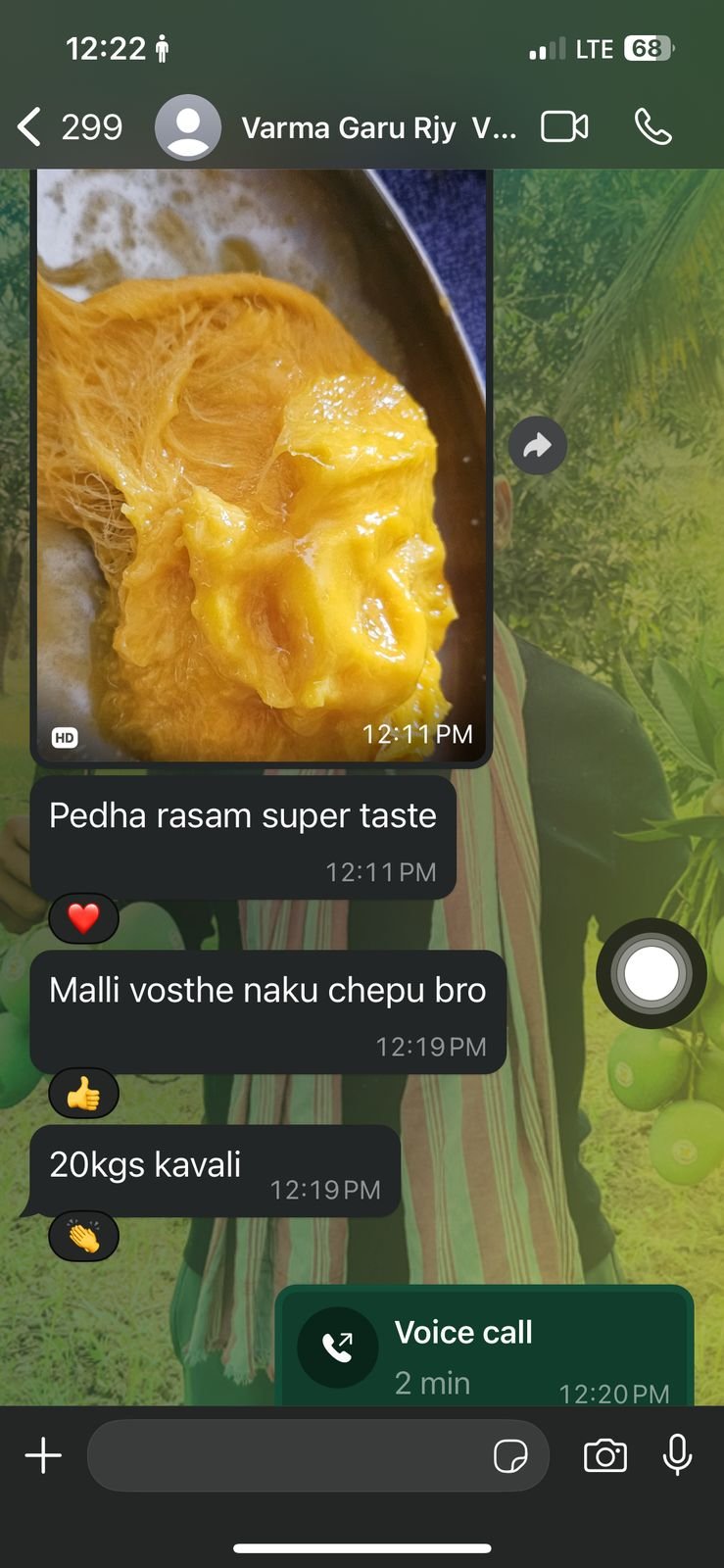
Task: Open the sticker picker
Action: tap(510, 1456)
